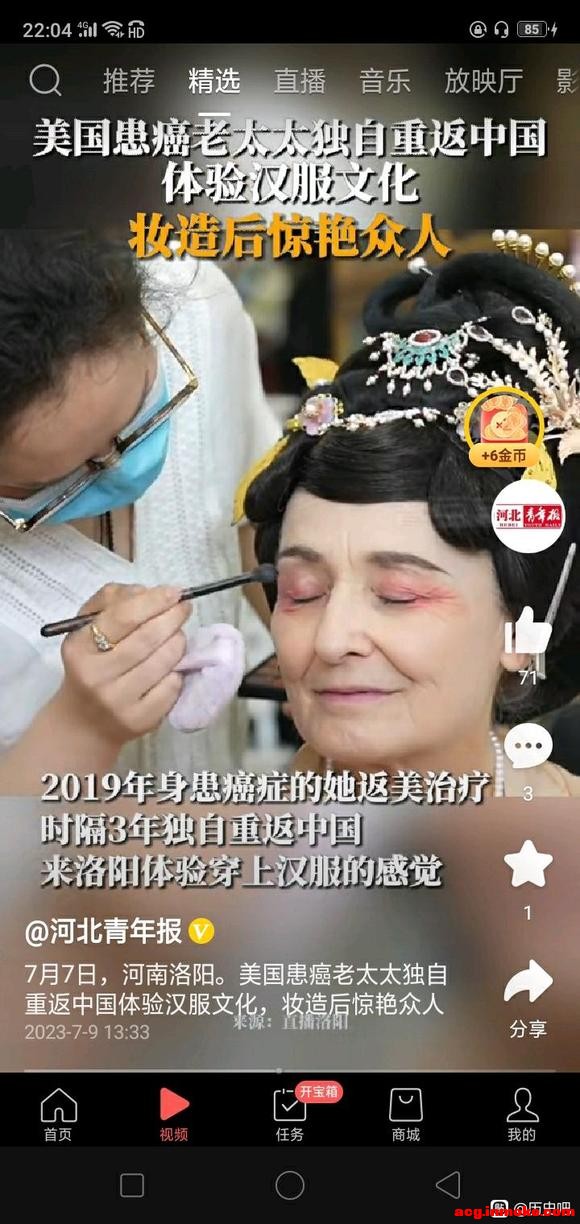Tap the system home circle button
This screenshot has height=1224, width=580.
tap(290, 1185)
